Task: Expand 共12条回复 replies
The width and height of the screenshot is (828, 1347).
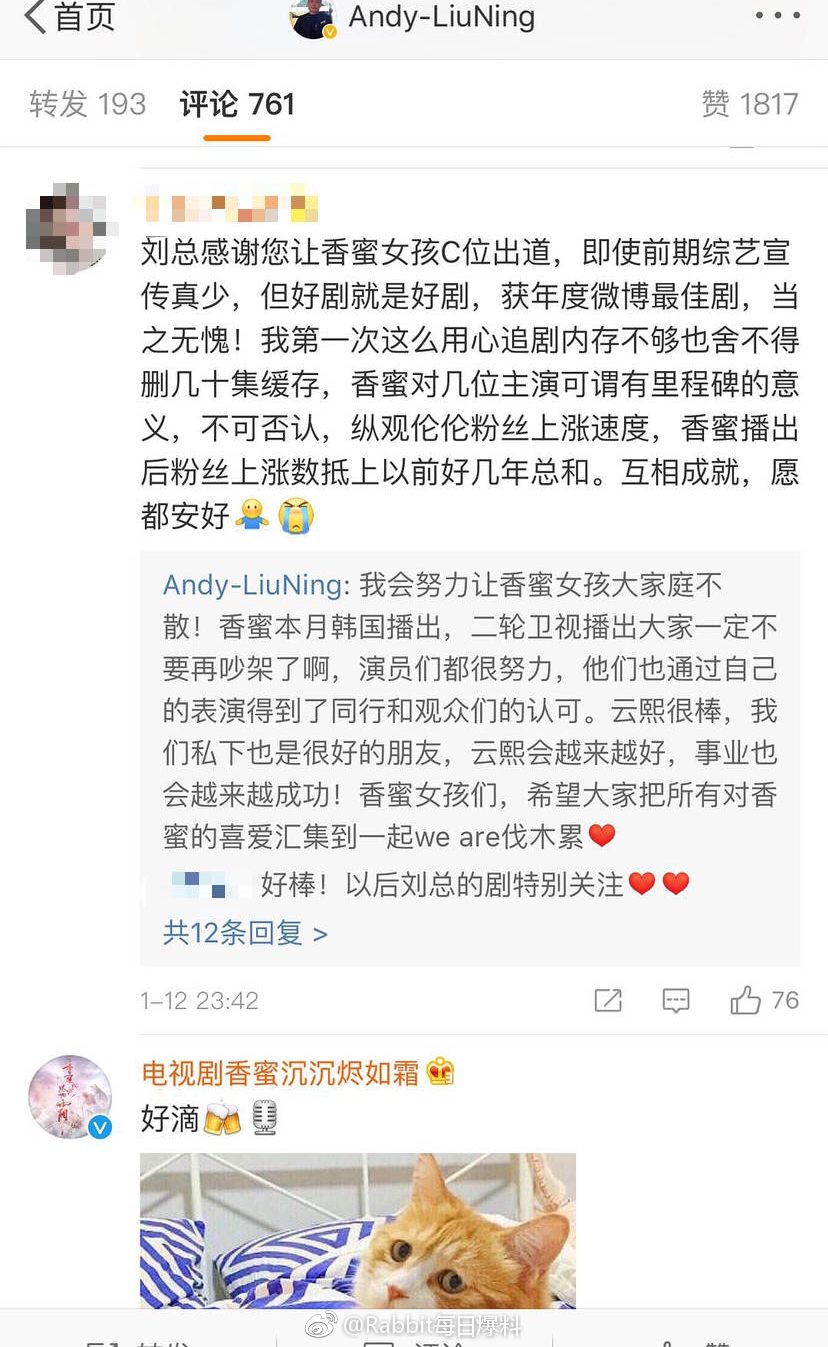Action: click(245, 933)
